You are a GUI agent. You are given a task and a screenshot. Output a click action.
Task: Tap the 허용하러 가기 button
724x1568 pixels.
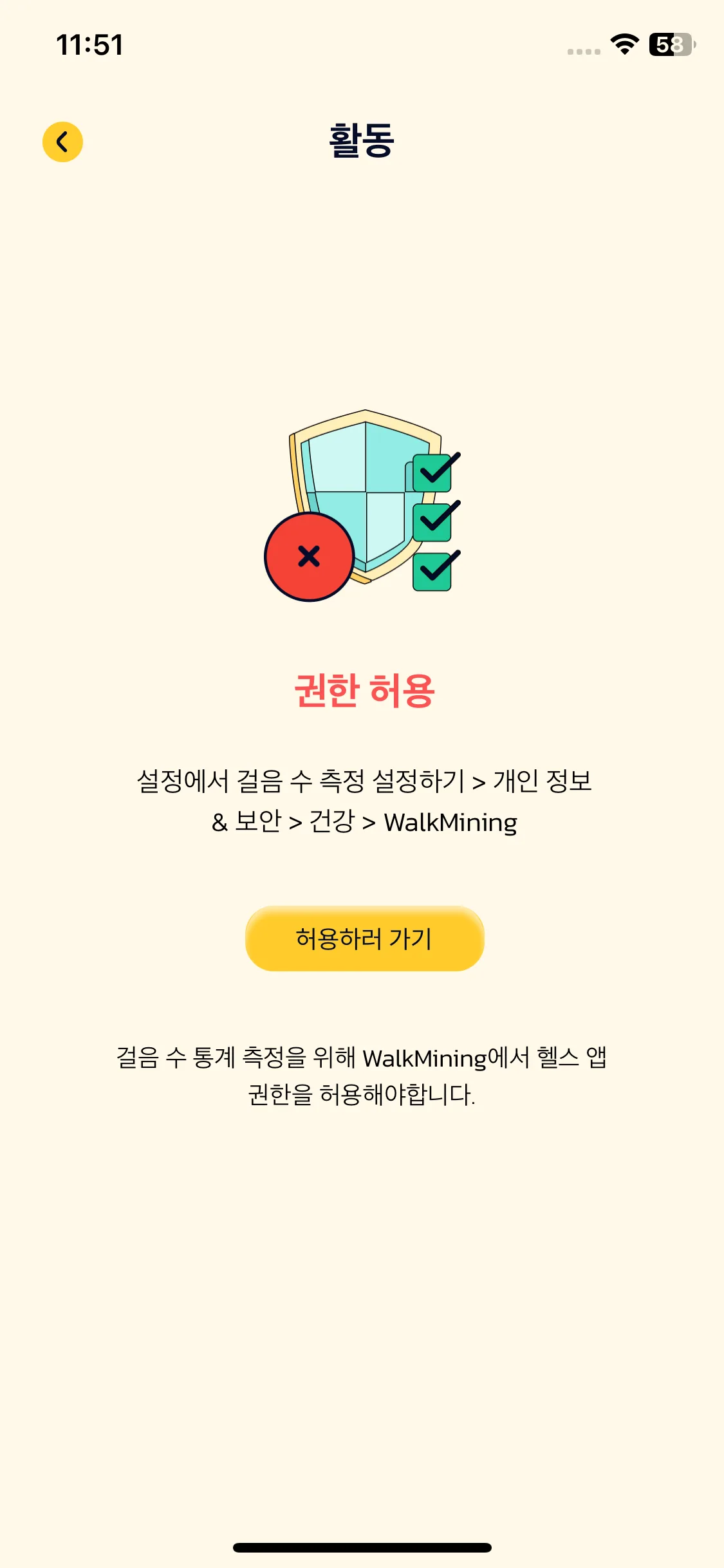(364, 938)
